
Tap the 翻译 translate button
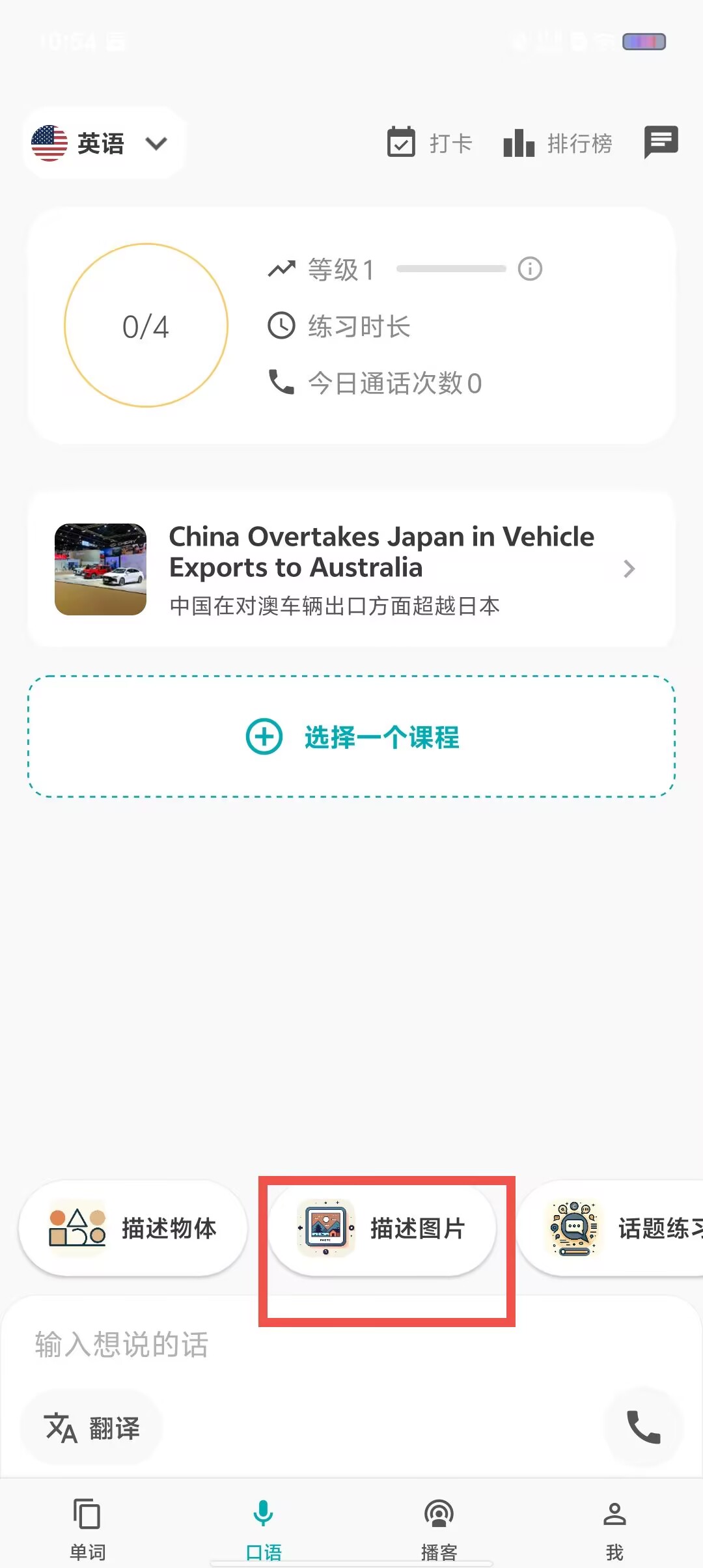[x=92, y=1427]
